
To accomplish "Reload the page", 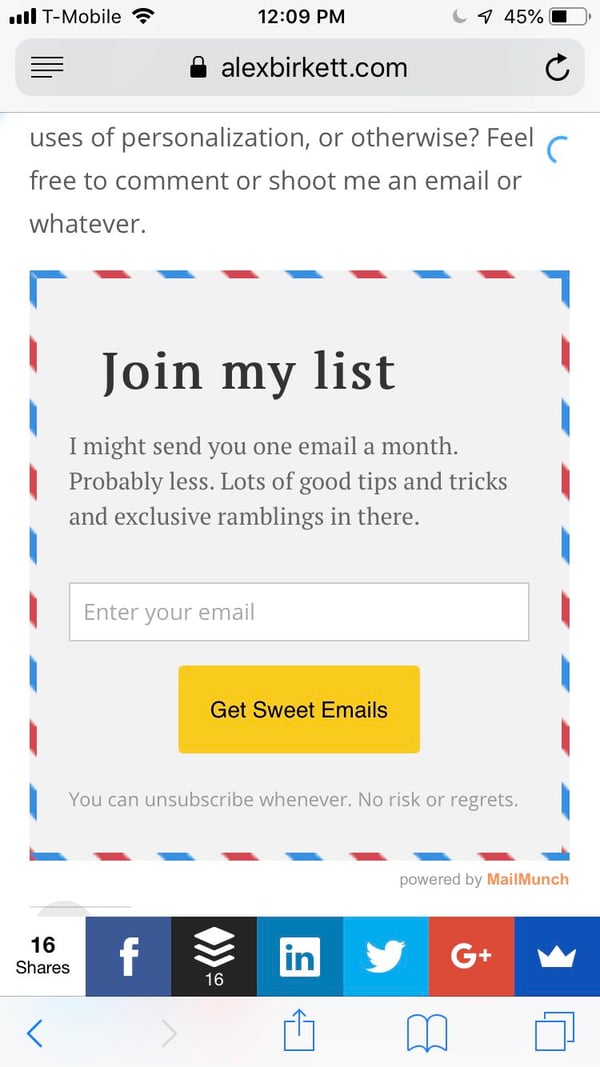I will coord(556,68).
